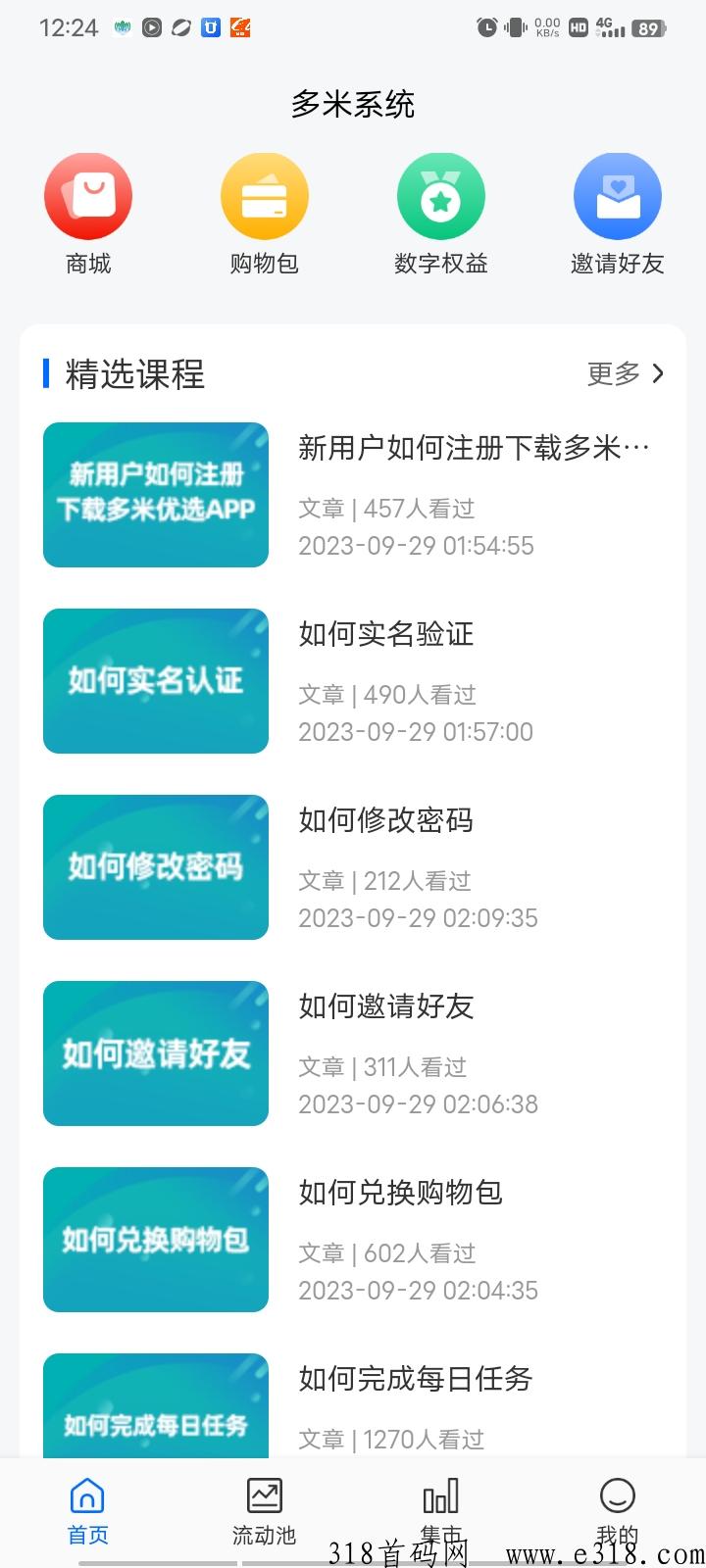Open the 如何邀请好友 course article
The width and height of the screenshot is (706, 1568).
(x=386, y=1006)
